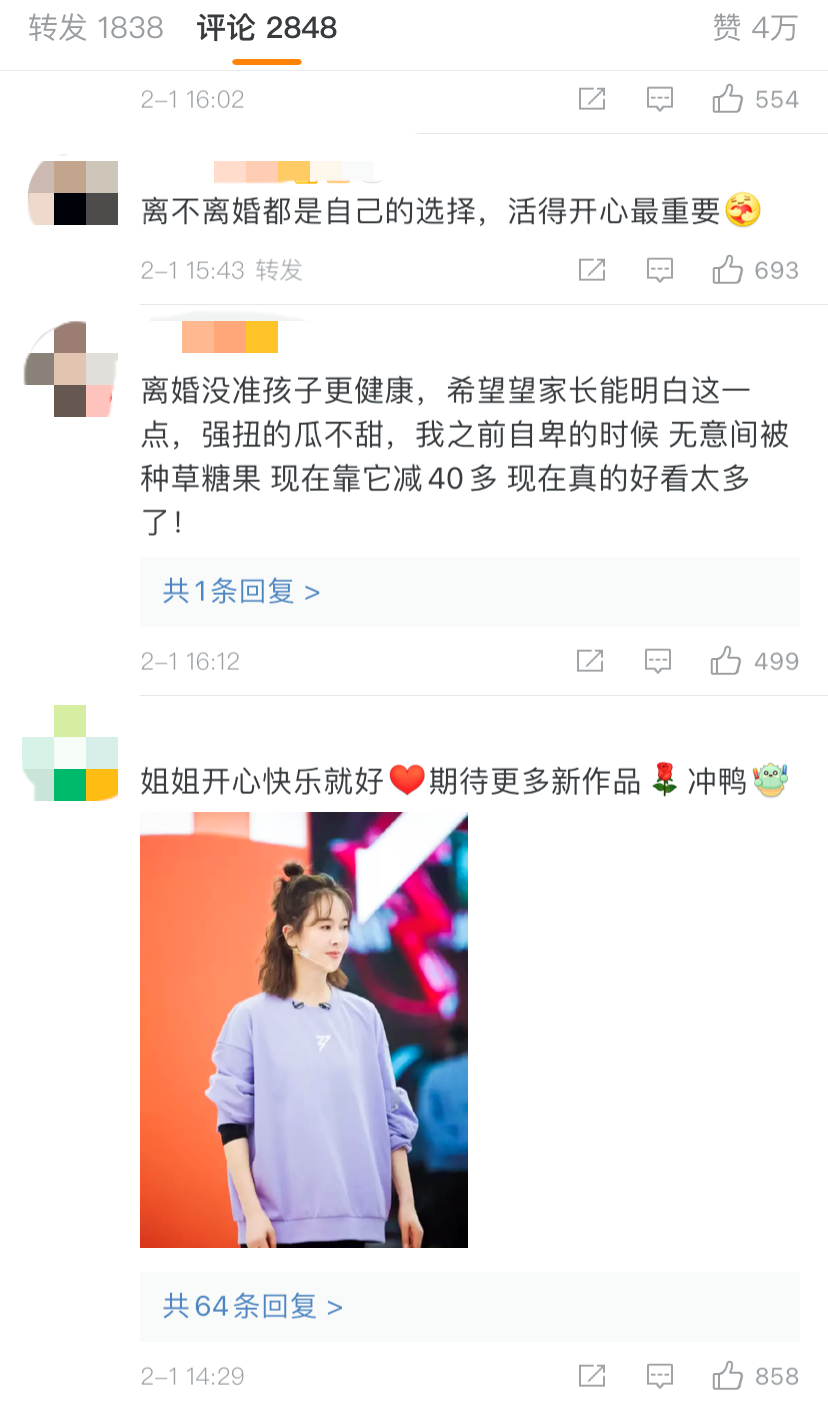Repost the comment posted at 2-1 16:12
Viewport: 828px width, 1410px height.
coord(590,661)
